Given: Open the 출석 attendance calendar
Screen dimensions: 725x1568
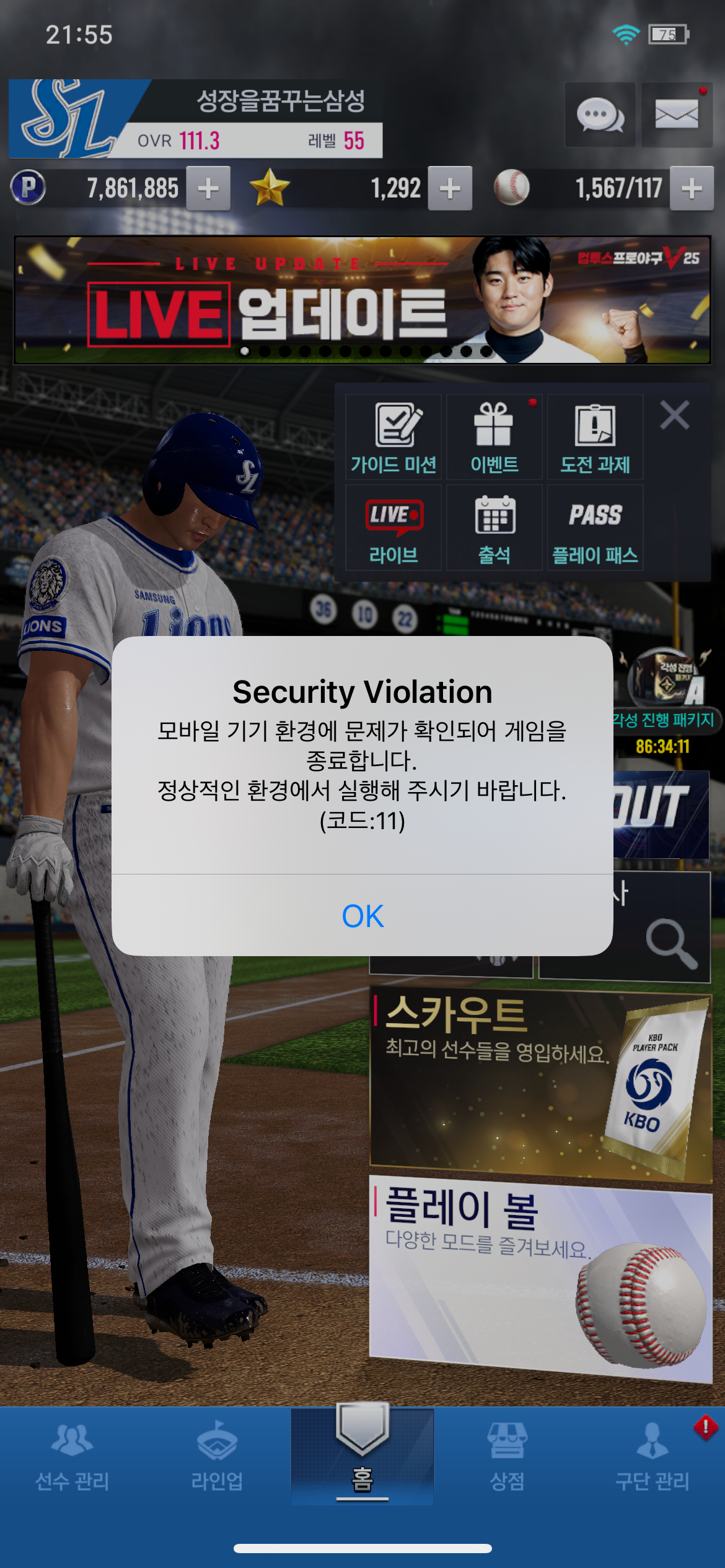Looking at the screenshot, I should (x=494, y=528).
